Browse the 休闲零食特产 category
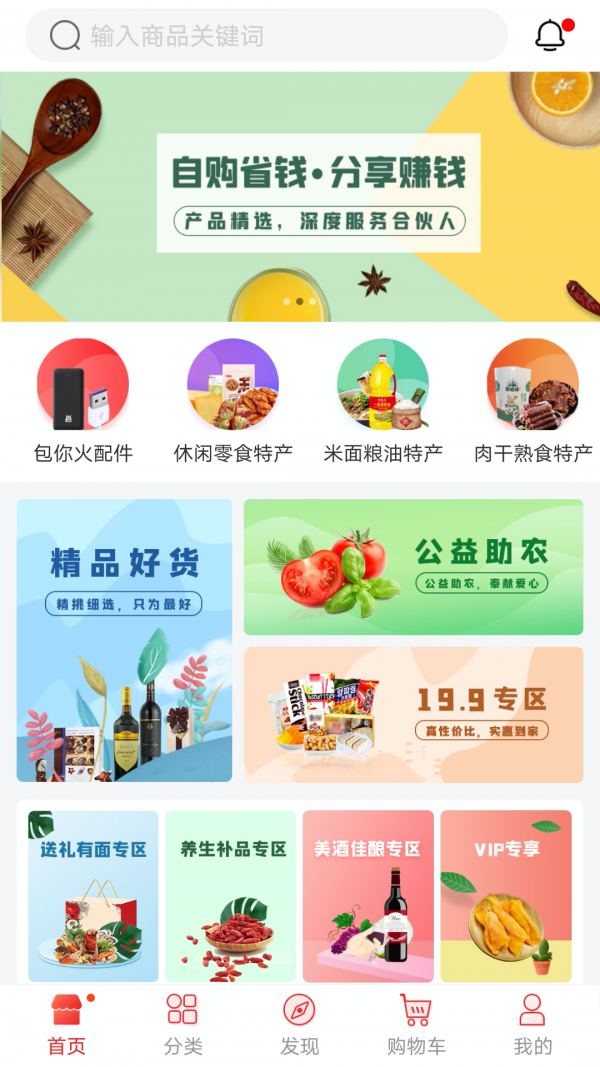The height and width of the screenshot is (1067, 600). pos(233,400)
